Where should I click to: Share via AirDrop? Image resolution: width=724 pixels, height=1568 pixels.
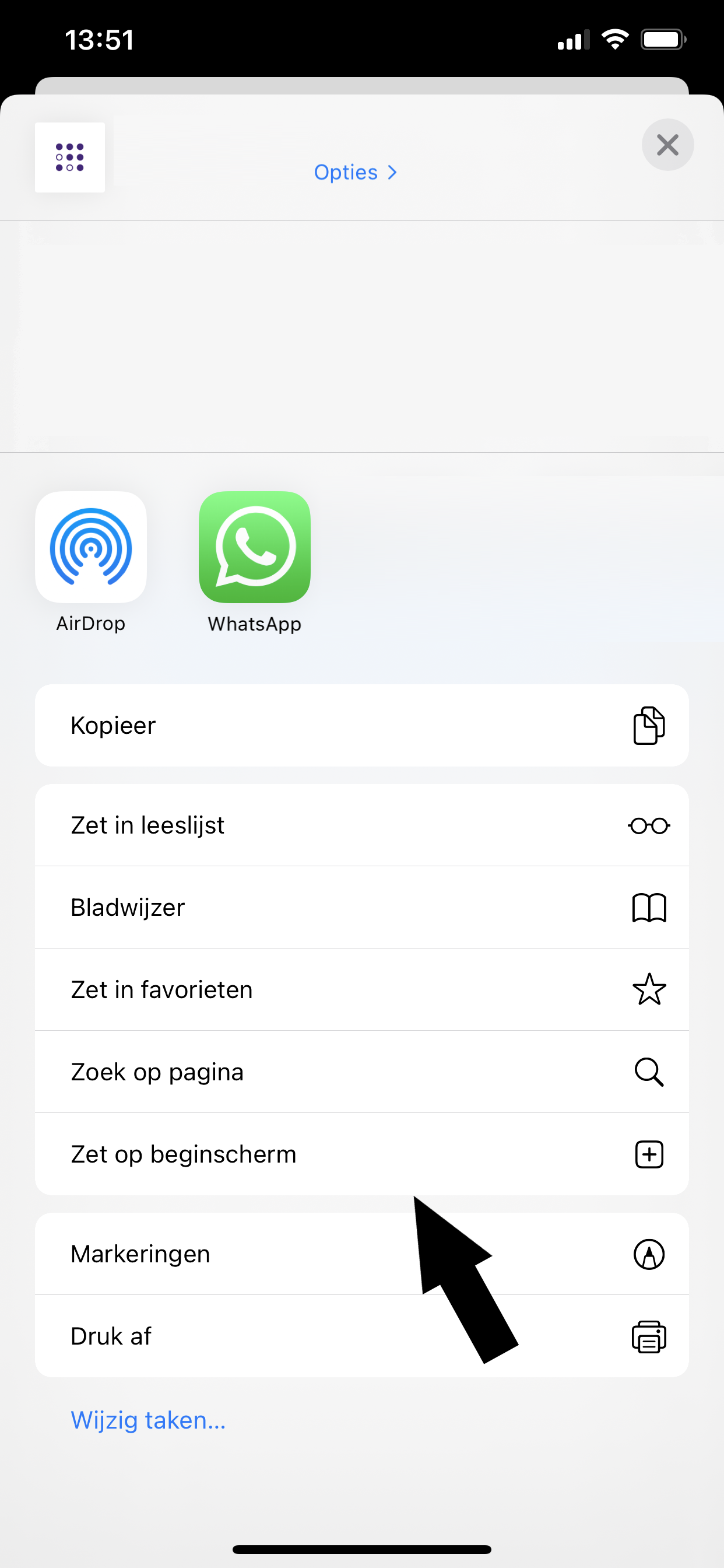click(92, 547)
